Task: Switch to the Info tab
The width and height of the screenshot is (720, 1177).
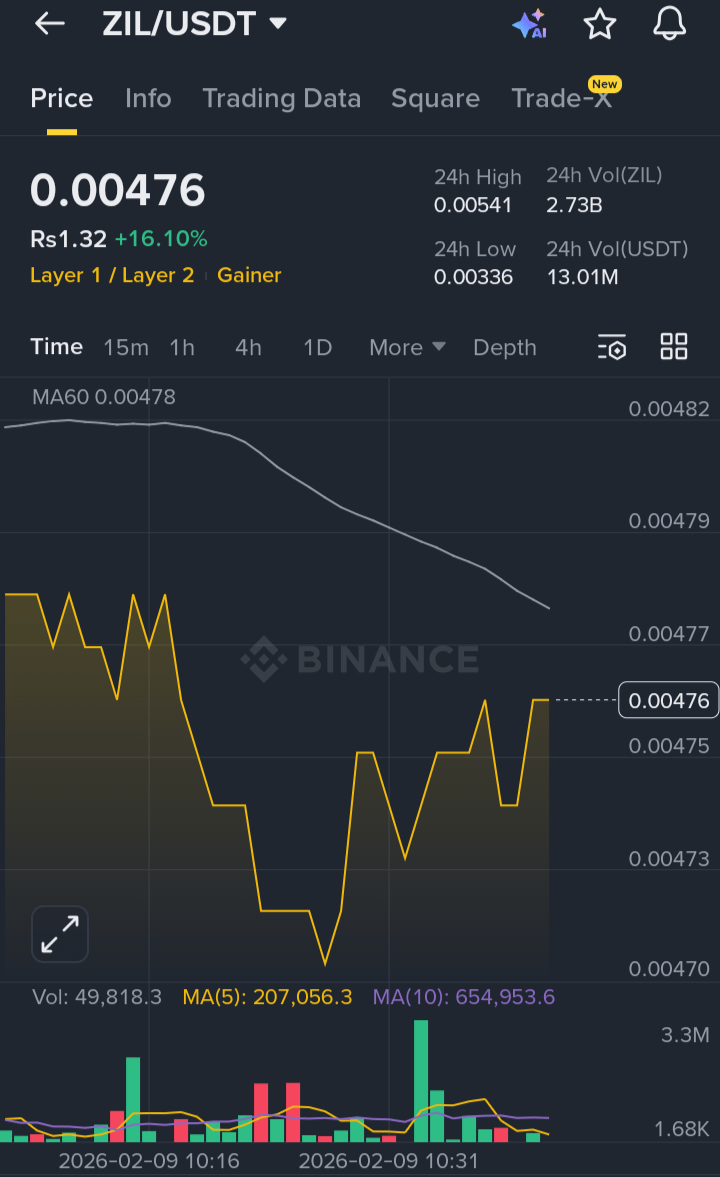Action: click(x=148, y=98)
